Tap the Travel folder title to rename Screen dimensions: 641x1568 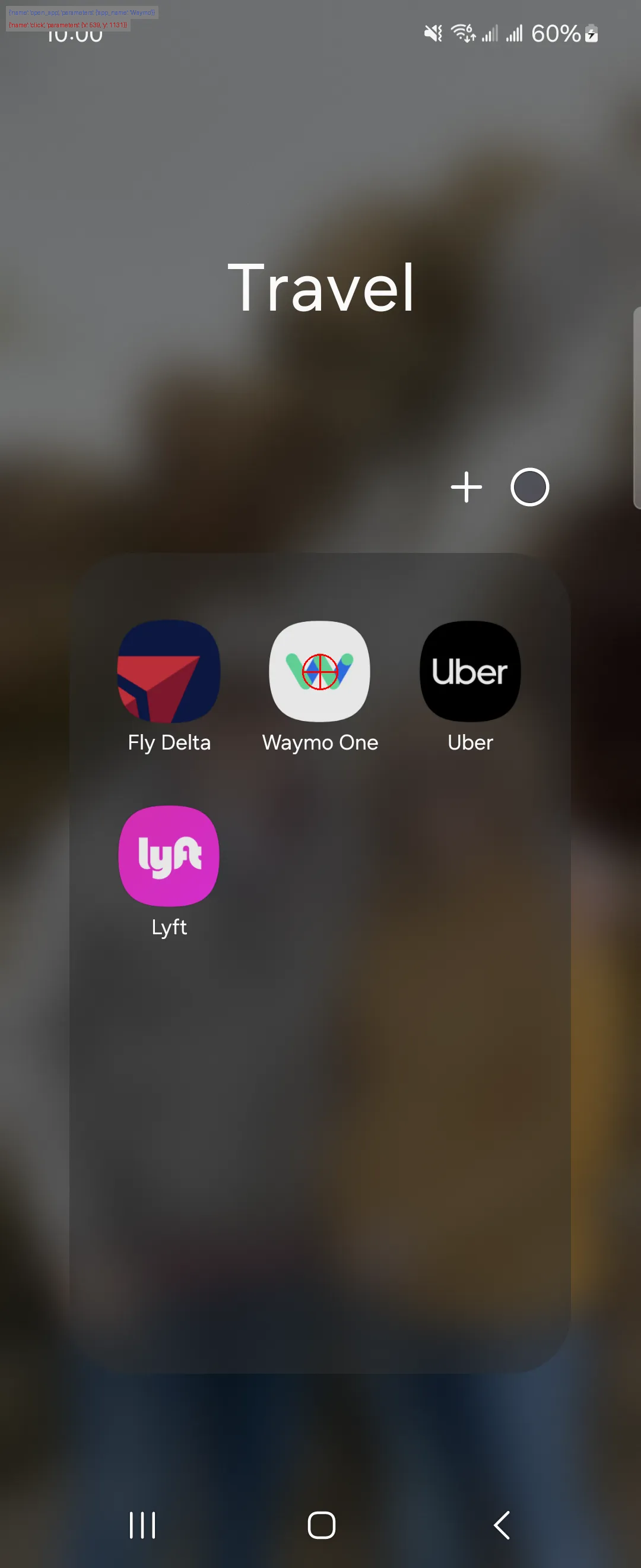tap(320, 286)
